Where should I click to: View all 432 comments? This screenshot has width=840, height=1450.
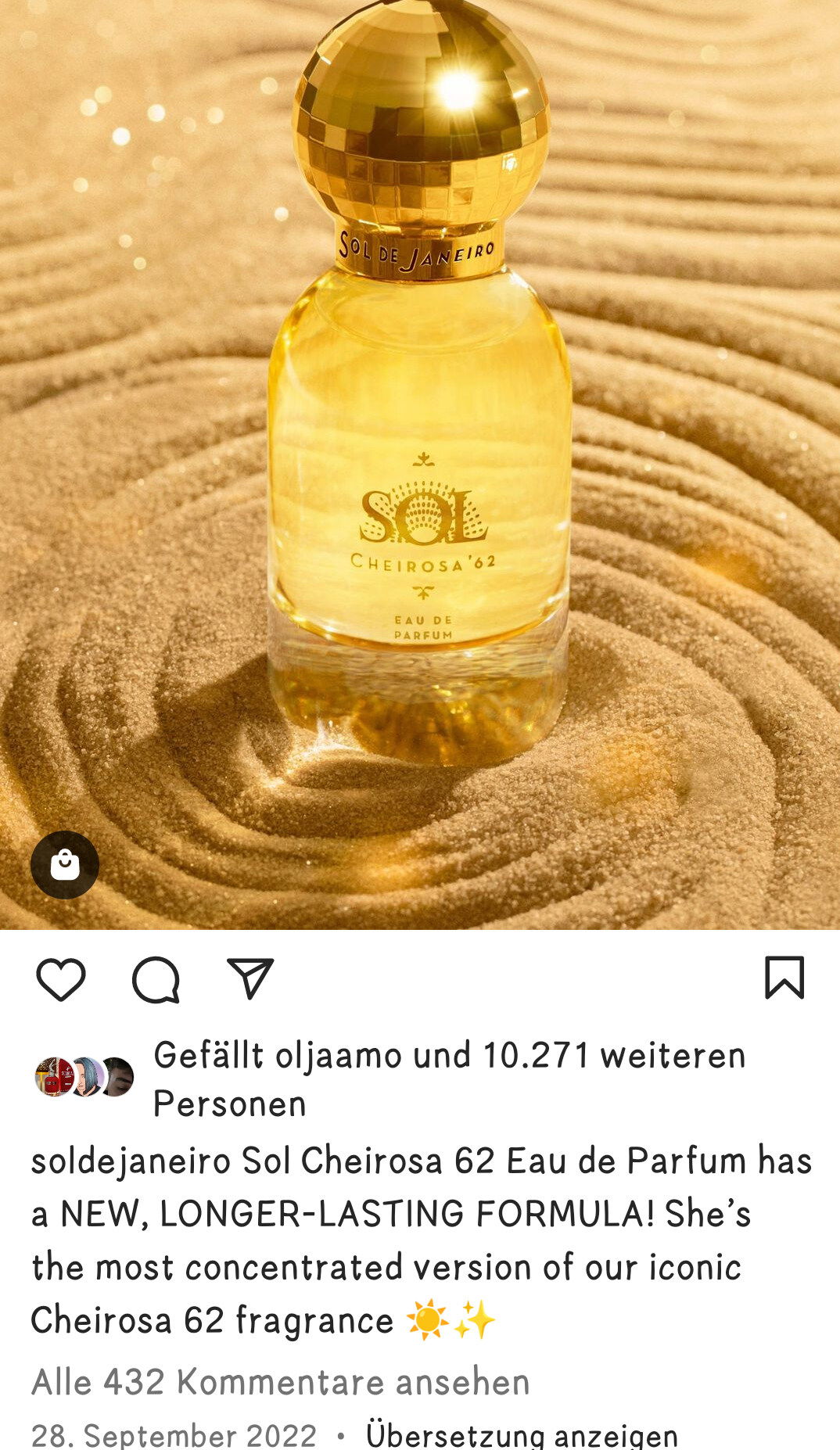pos(280,1382)
